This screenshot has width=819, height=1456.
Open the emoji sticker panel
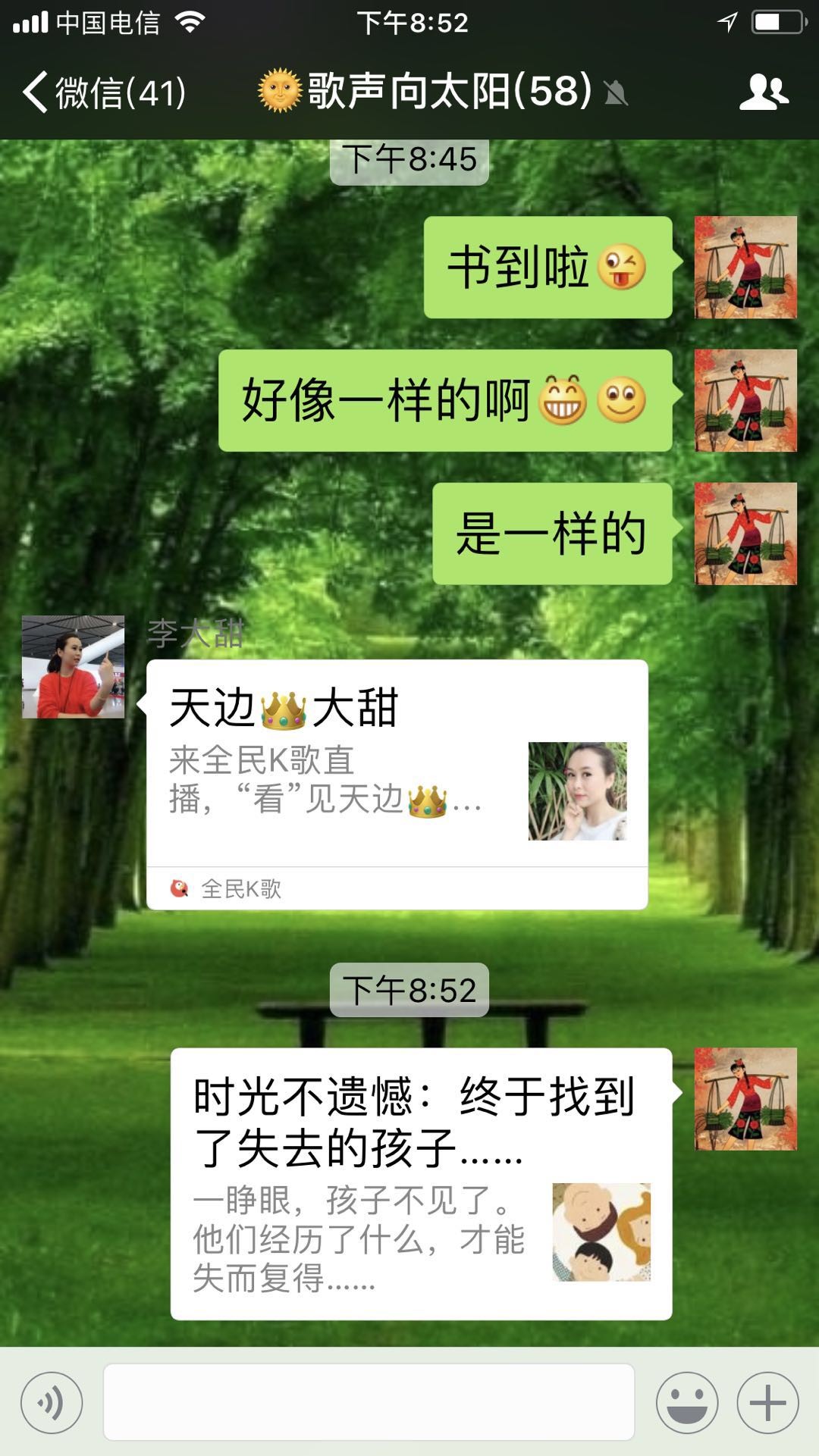click(x=686, y=1402)
